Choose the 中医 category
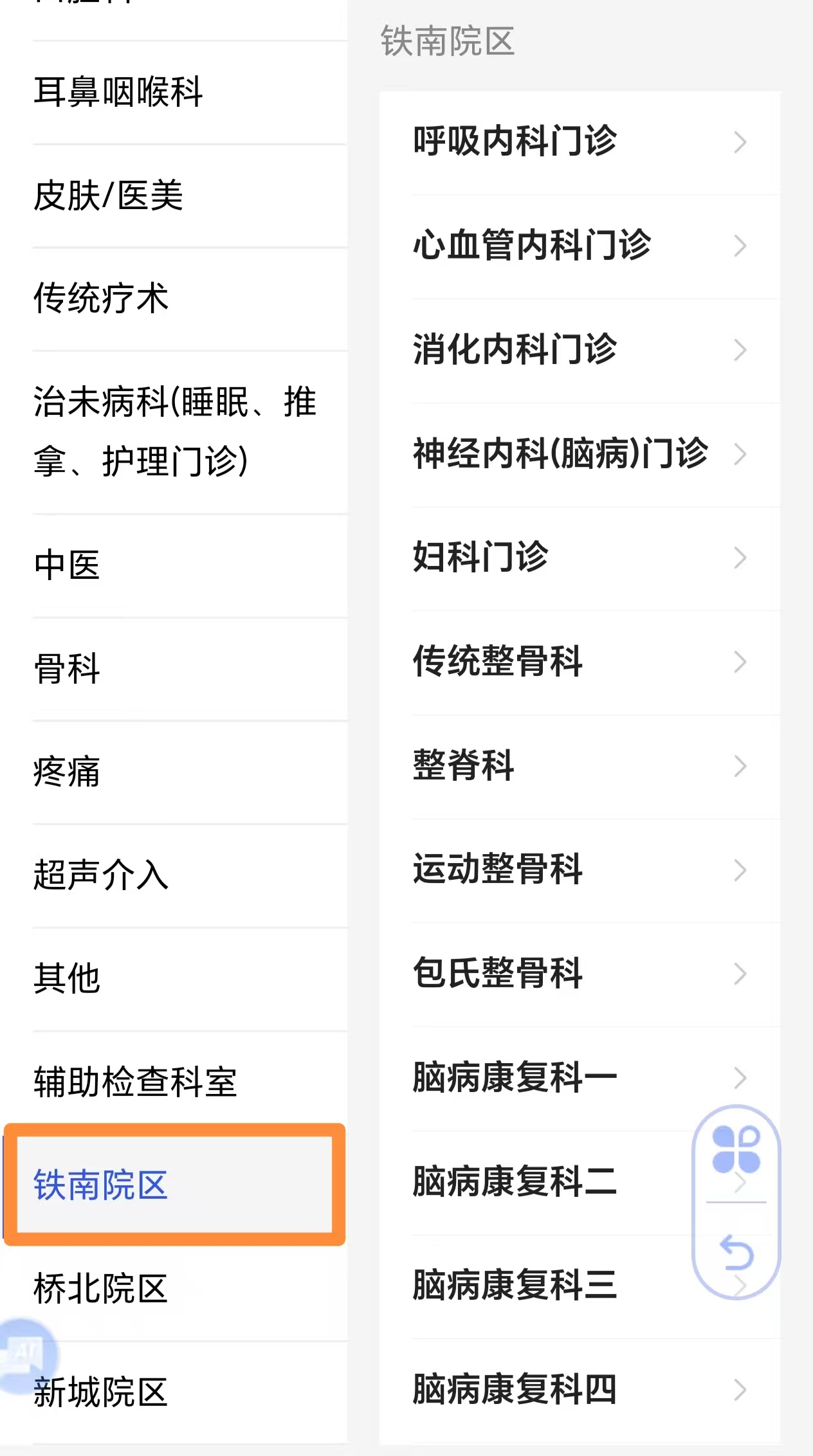This screenshot has height=1456, width=813. 68,565
